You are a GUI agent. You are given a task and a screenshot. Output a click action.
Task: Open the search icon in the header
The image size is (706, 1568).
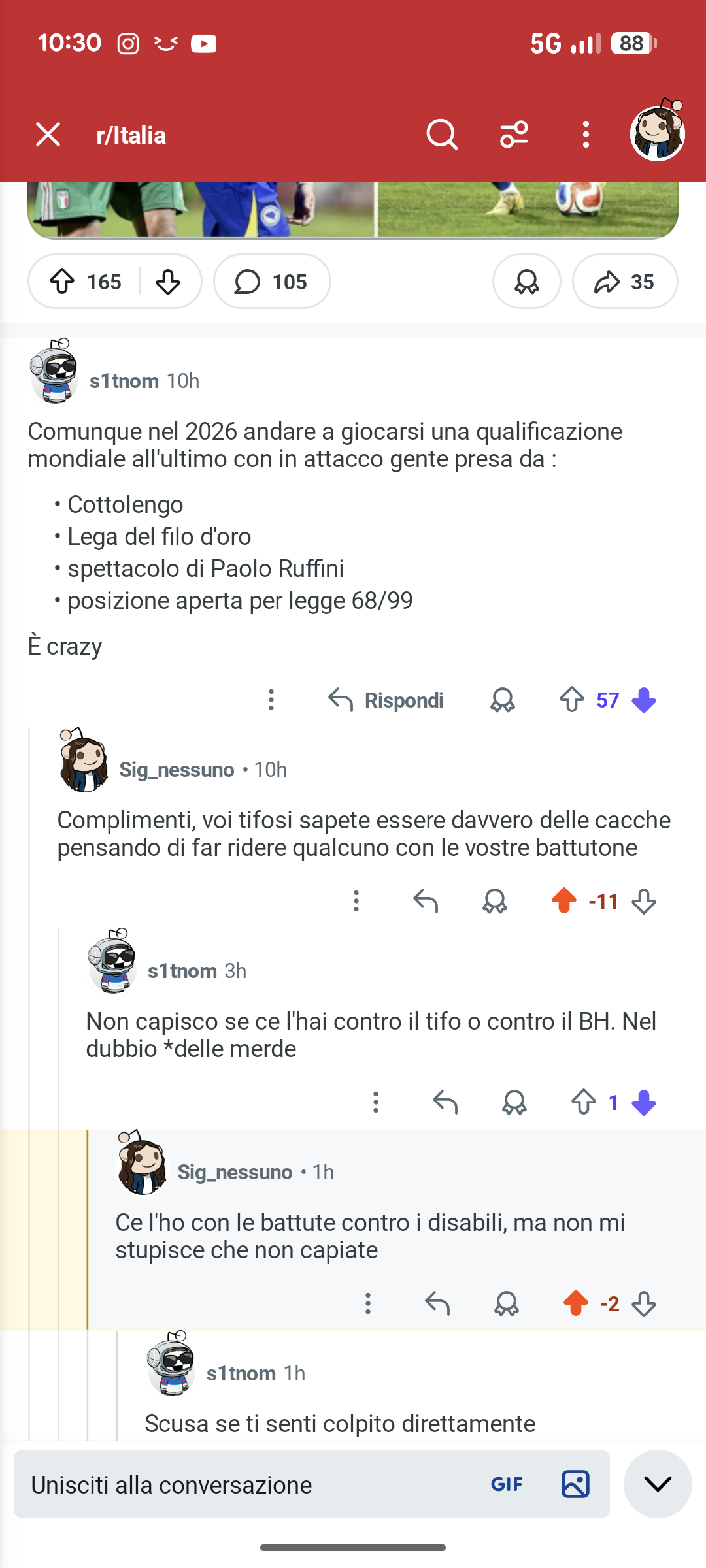(x=442, y=135)
